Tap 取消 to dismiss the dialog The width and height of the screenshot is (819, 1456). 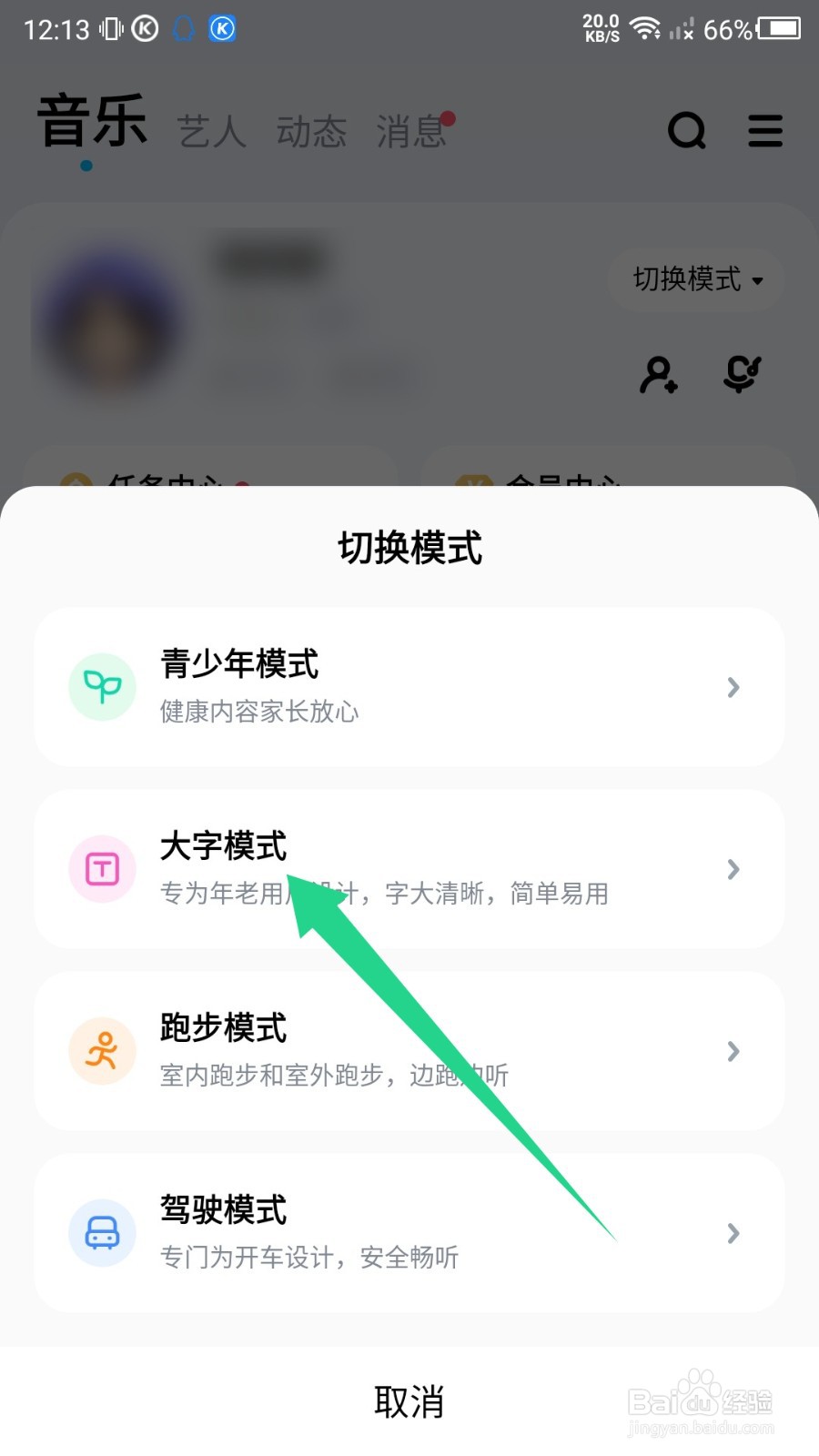point(409,1401)
